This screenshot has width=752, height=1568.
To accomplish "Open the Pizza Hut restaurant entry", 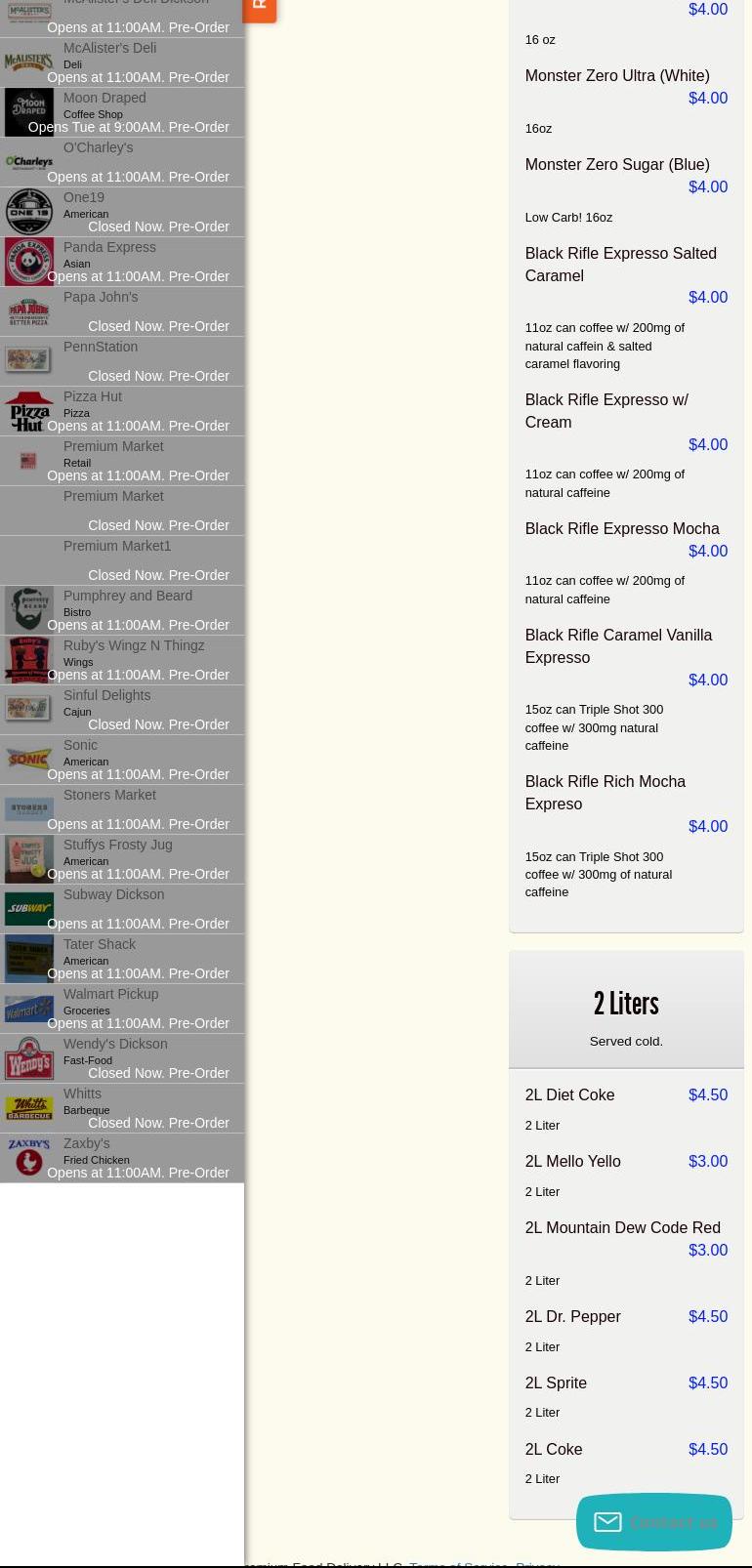I will pos(122,410).
